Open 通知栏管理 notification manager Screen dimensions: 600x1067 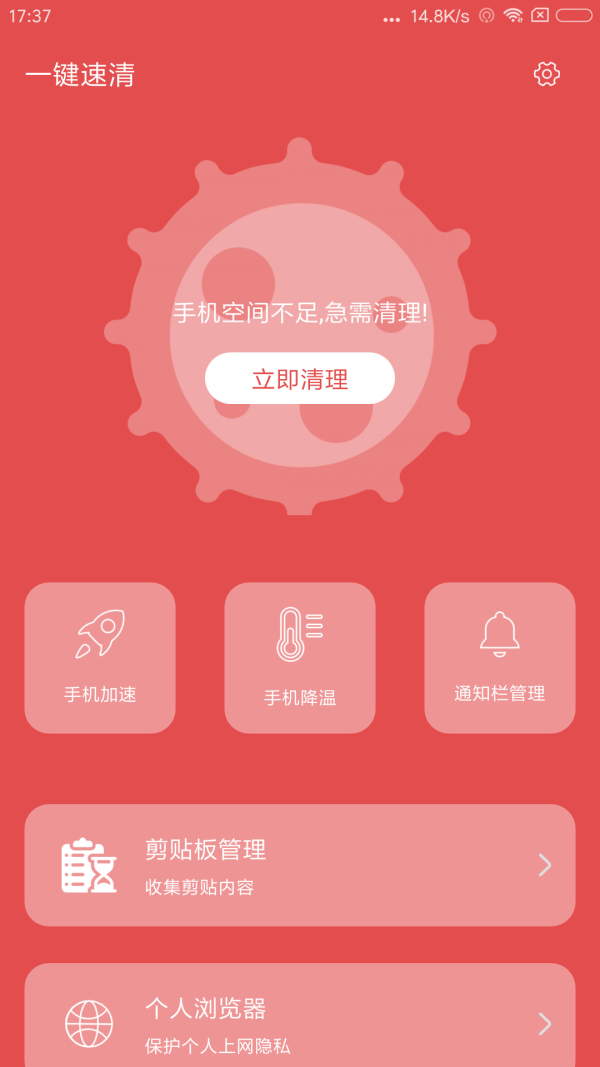coord(500,658)
